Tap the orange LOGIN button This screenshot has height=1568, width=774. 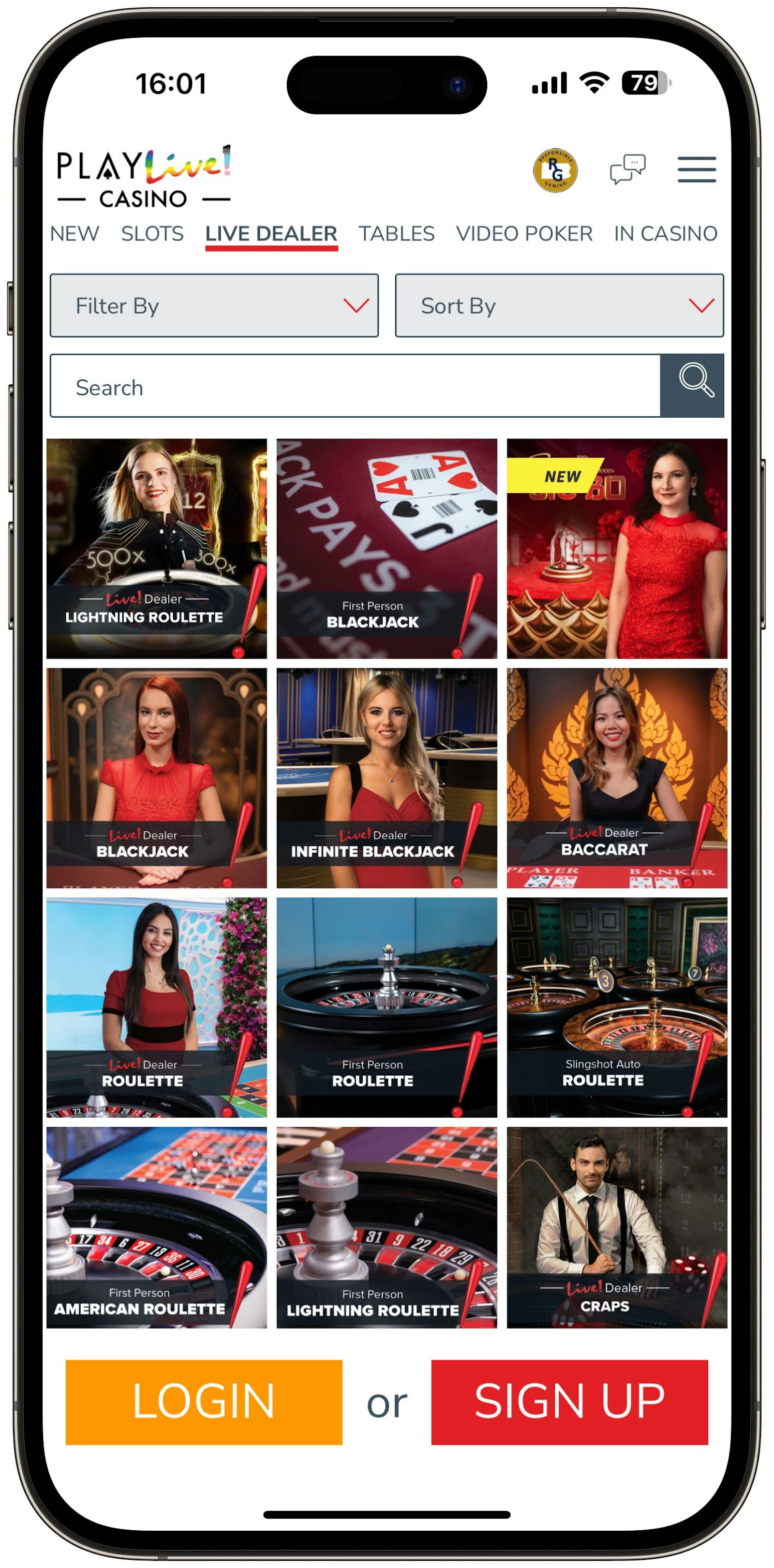pyautogui.click(x=204, y=1401)
